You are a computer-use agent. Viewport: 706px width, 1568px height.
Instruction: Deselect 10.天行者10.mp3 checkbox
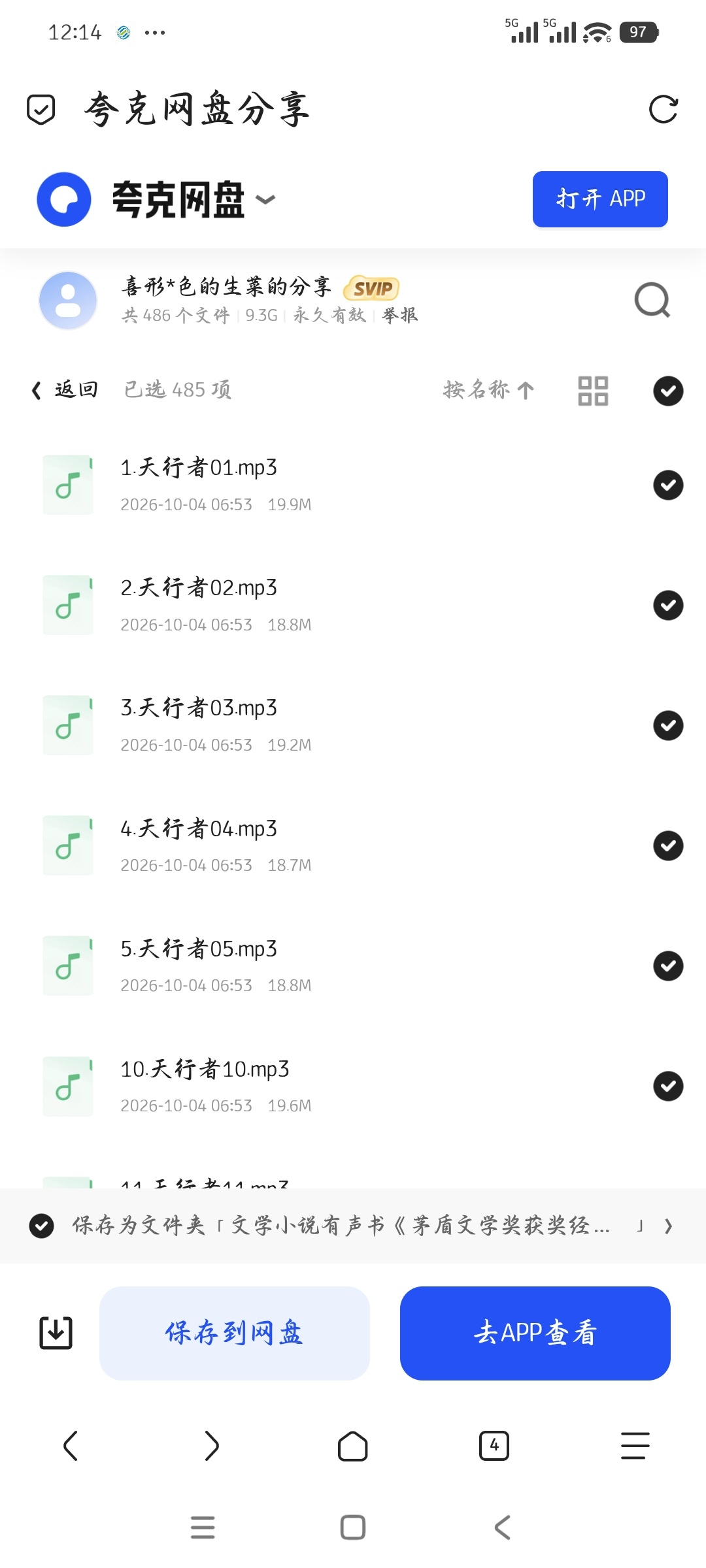(x=668, y=1086)
